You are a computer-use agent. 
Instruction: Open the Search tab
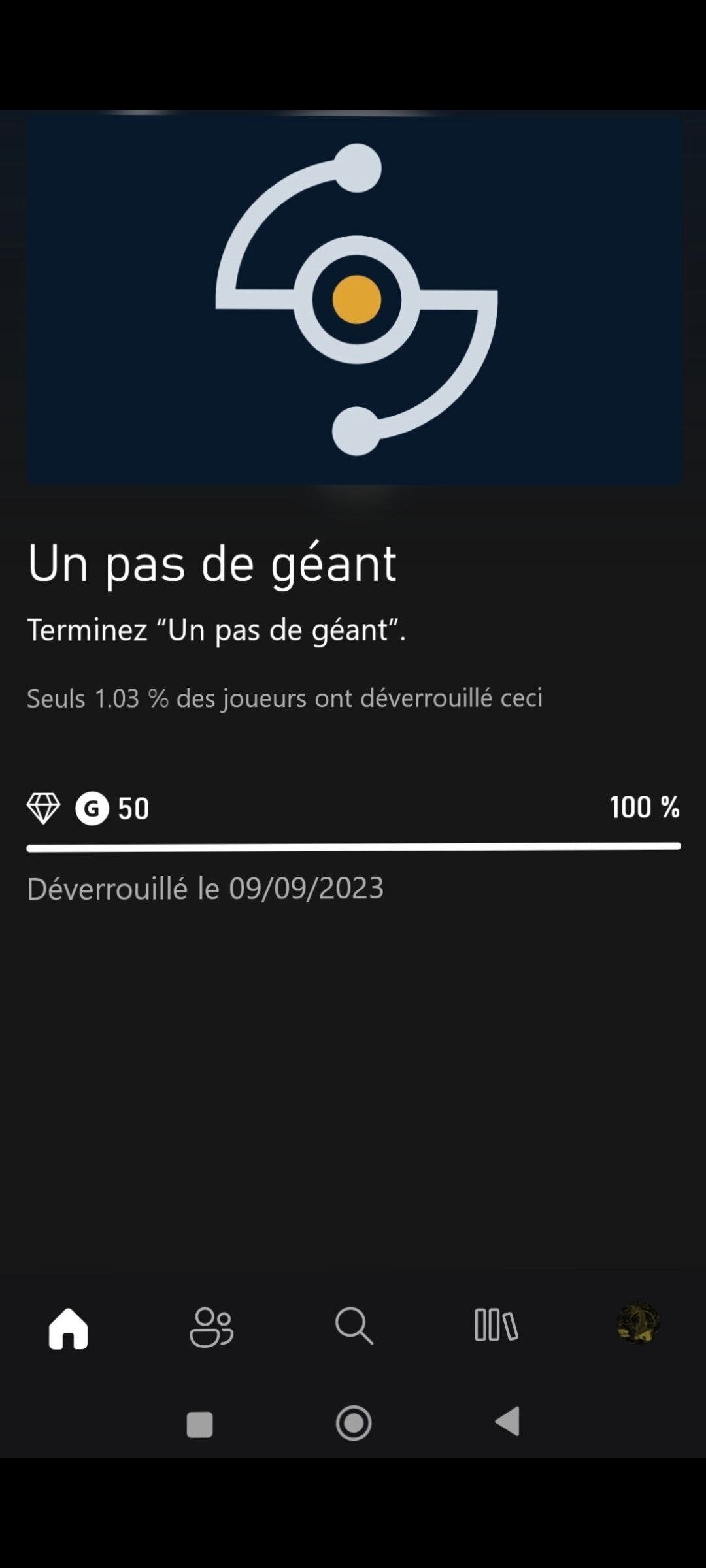354,1326
